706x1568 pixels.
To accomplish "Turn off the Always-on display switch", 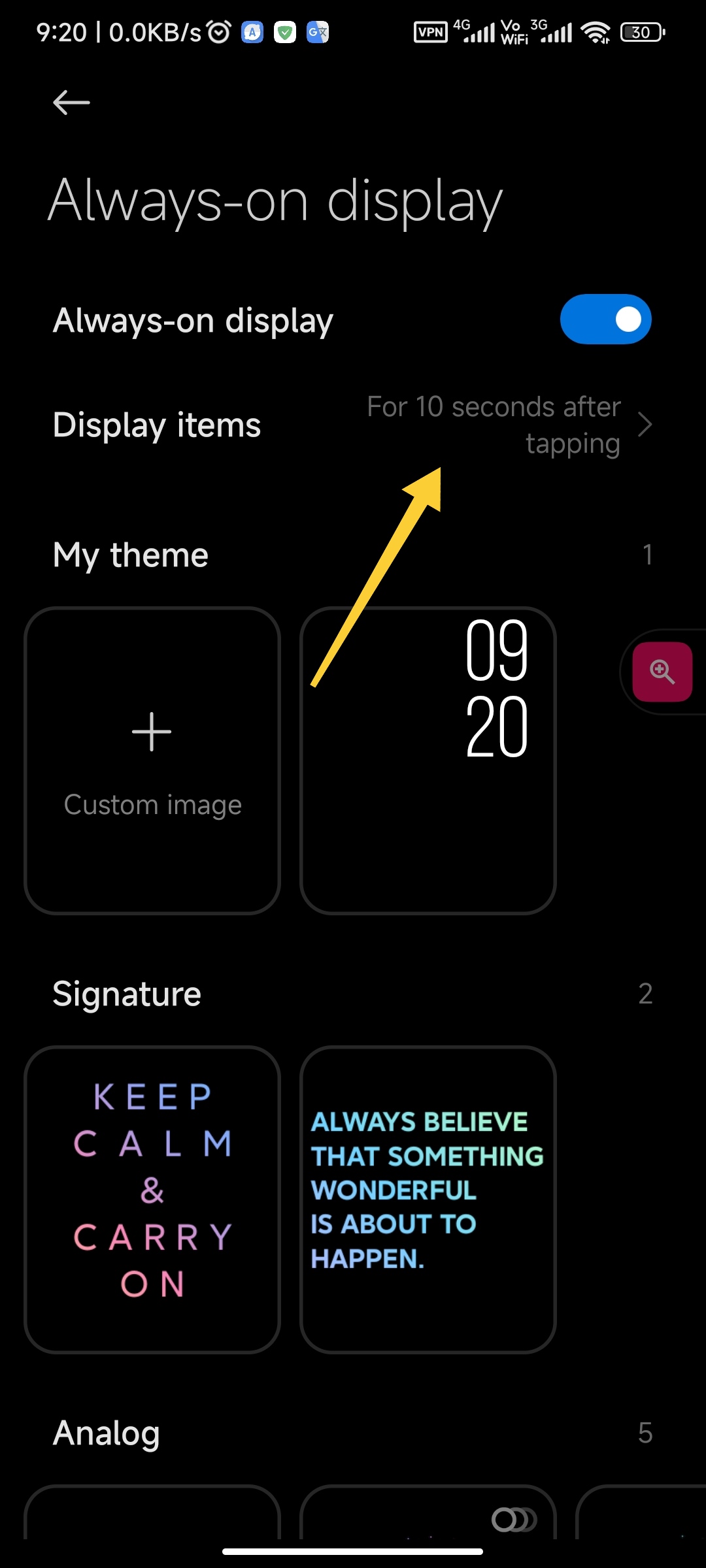I will coord(605,319).
